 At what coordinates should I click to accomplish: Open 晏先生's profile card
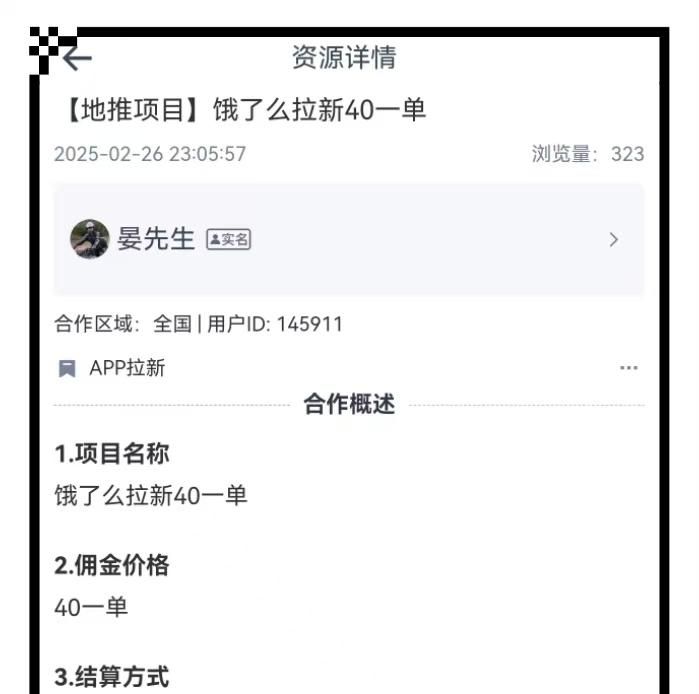click(x=348, y=240)
